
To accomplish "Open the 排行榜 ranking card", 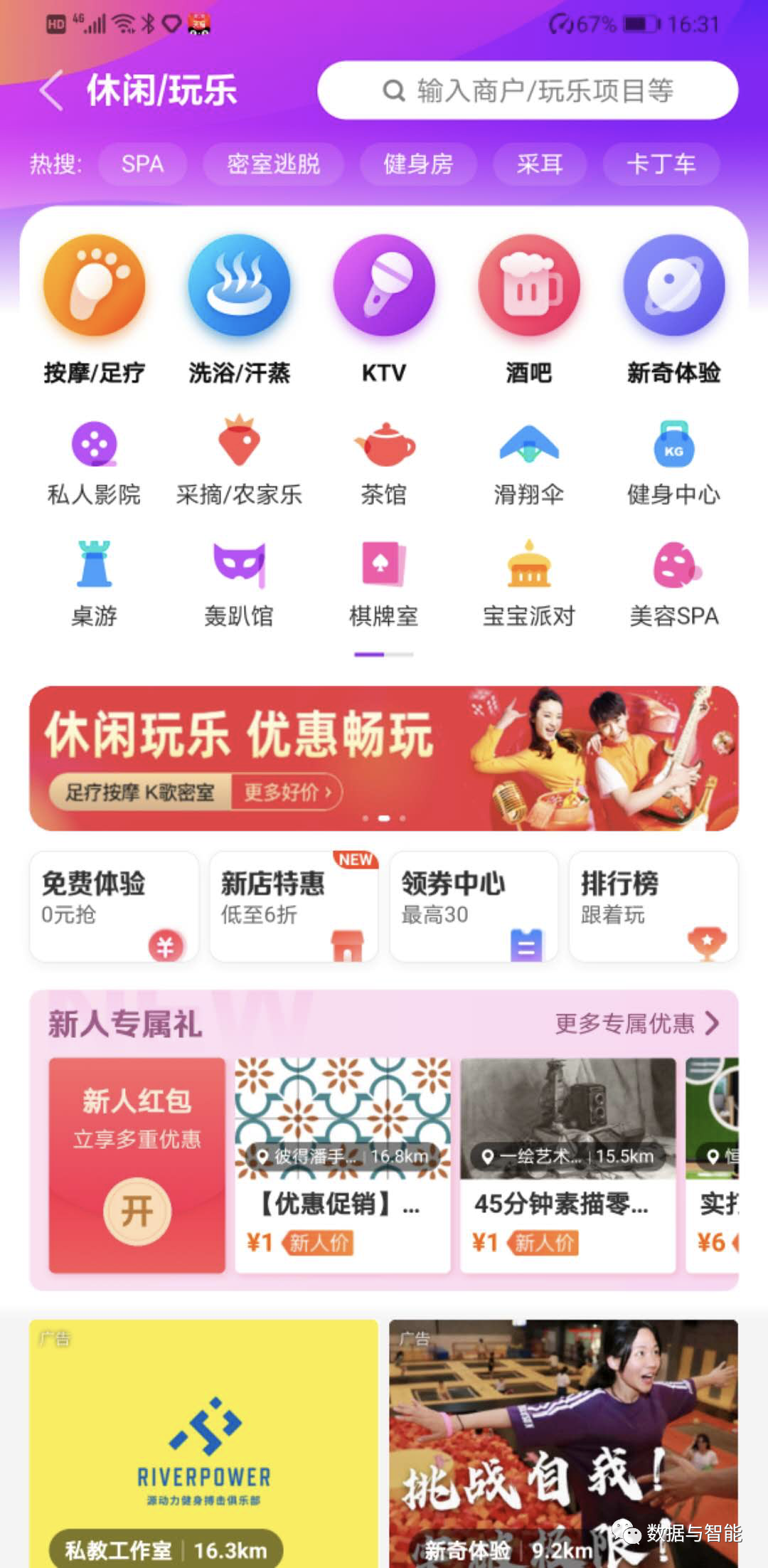I will 654,906.
